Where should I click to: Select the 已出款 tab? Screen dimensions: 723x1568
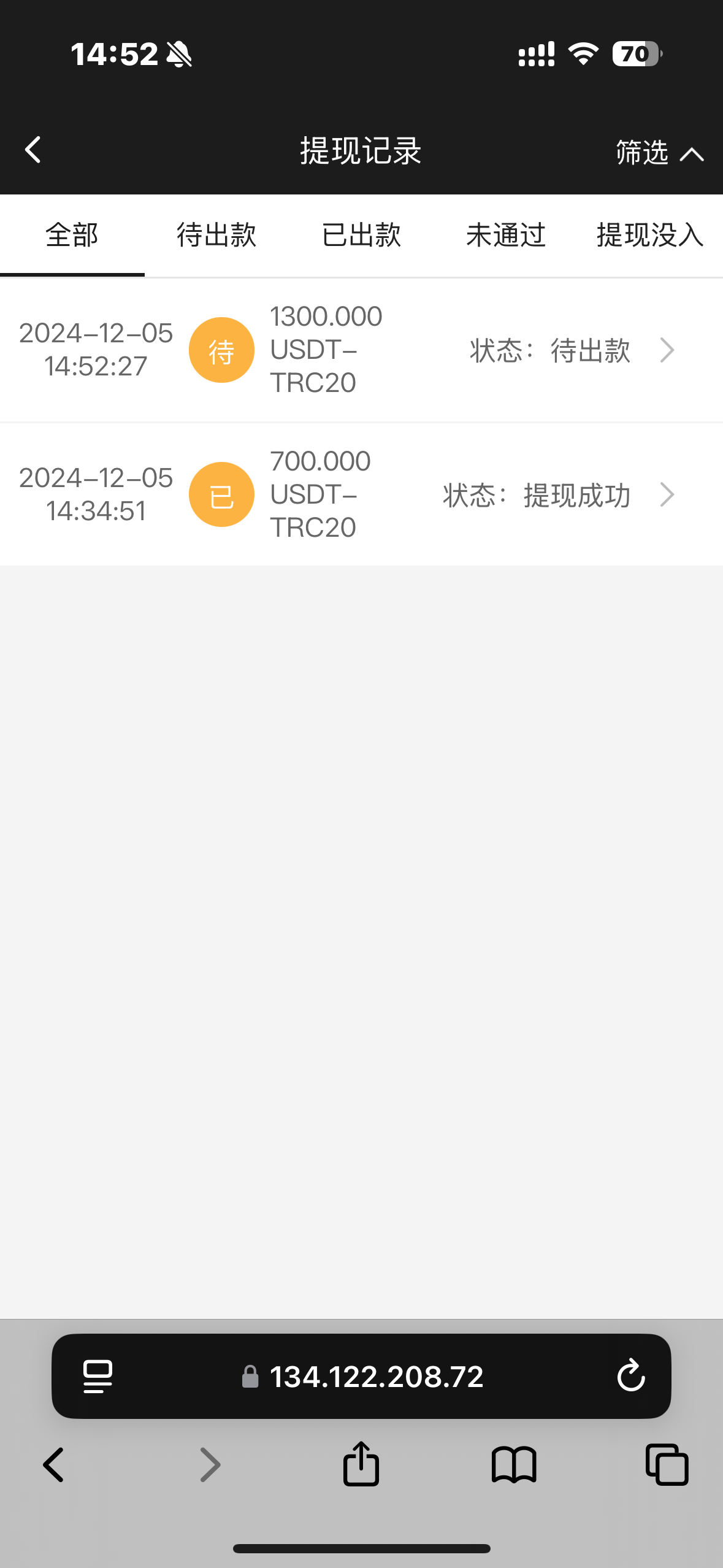pyautogui.click(x=361, y=236)
